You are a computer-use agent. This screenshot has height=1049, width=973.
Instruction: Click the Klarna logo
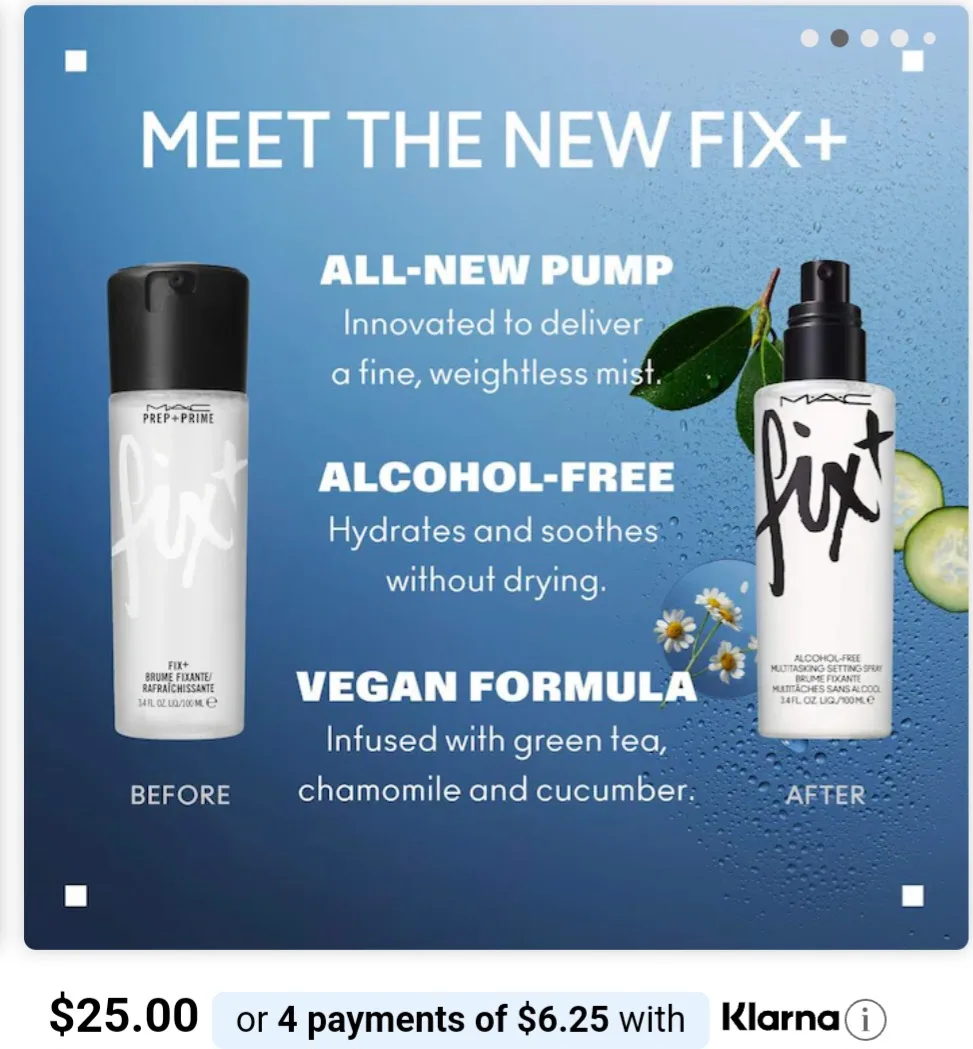(778, 1017)
